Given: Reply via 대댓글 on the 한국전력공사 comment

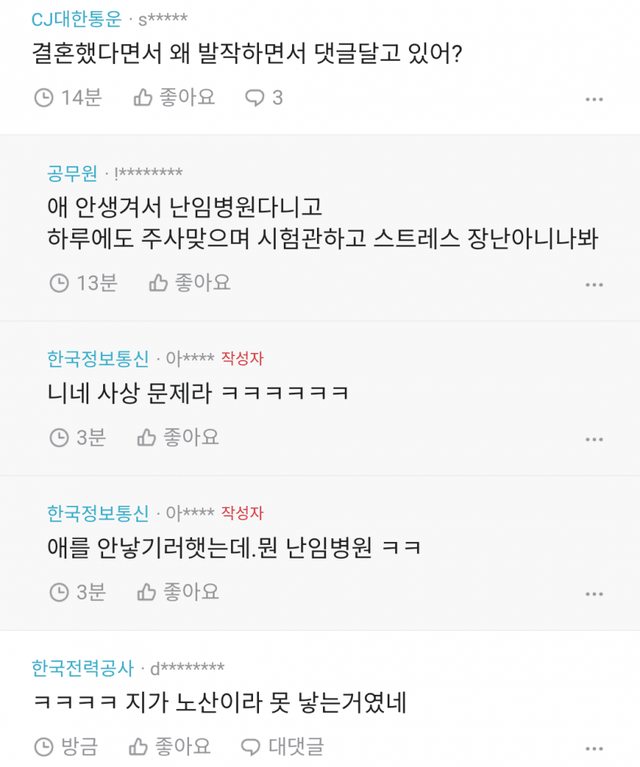Looking at the screenshot, I should (283, 746).
